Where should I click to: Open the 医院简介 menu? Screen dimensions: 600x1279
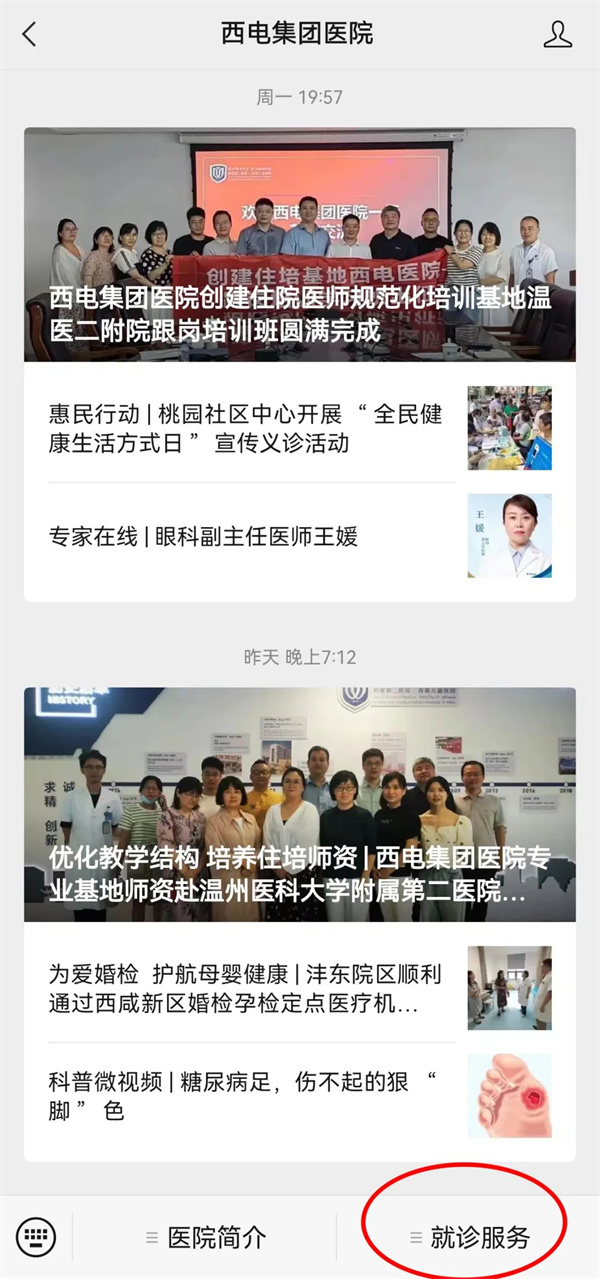tap(207, 1238)
